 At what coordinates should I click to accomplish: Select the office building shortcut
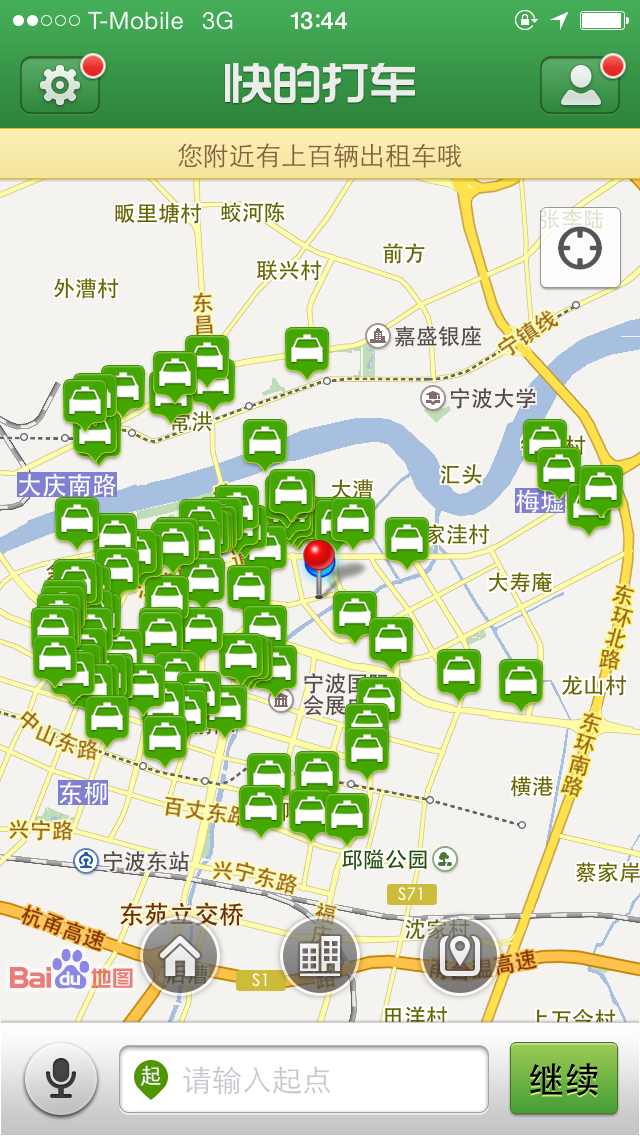(x=320, y=956)
